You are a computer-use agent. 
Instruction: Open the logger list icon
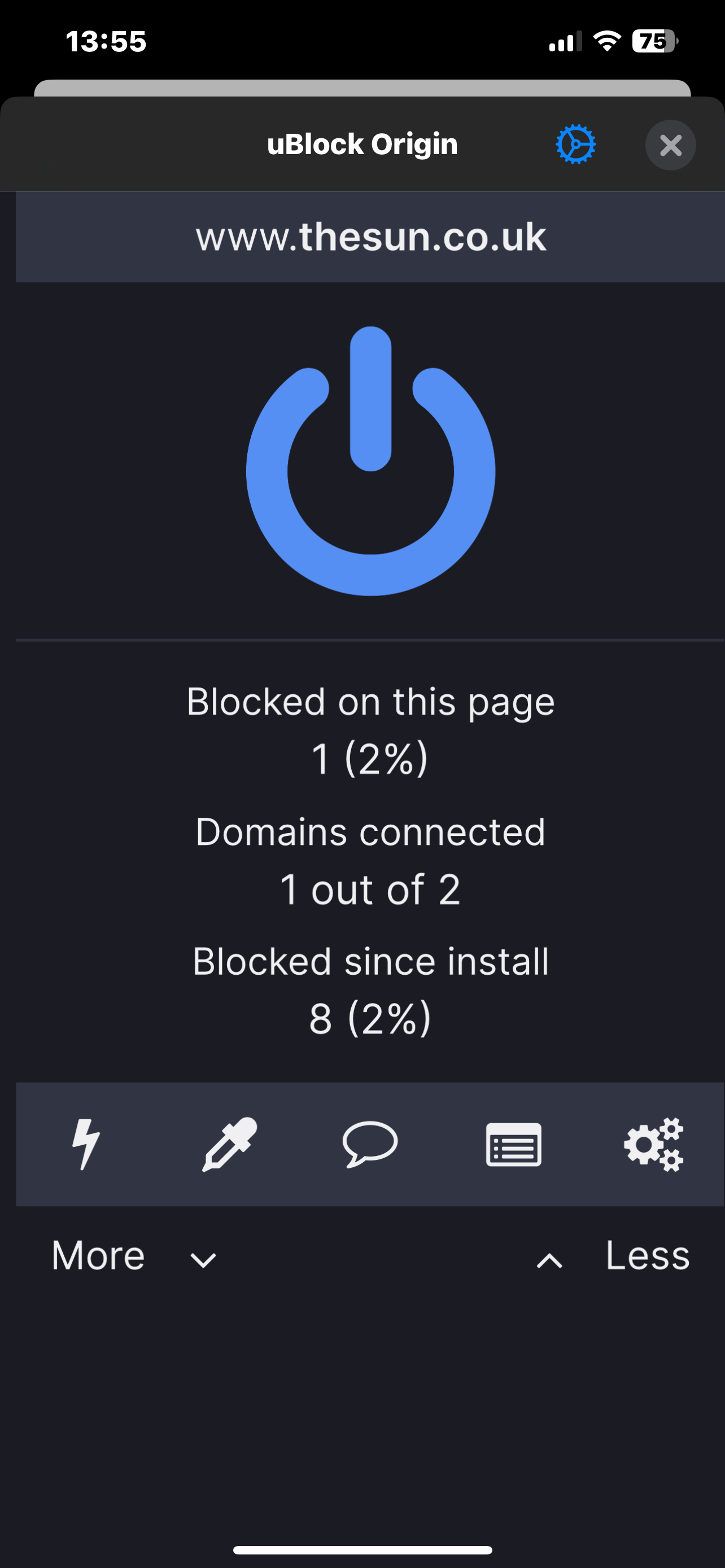coord(513,1144)
